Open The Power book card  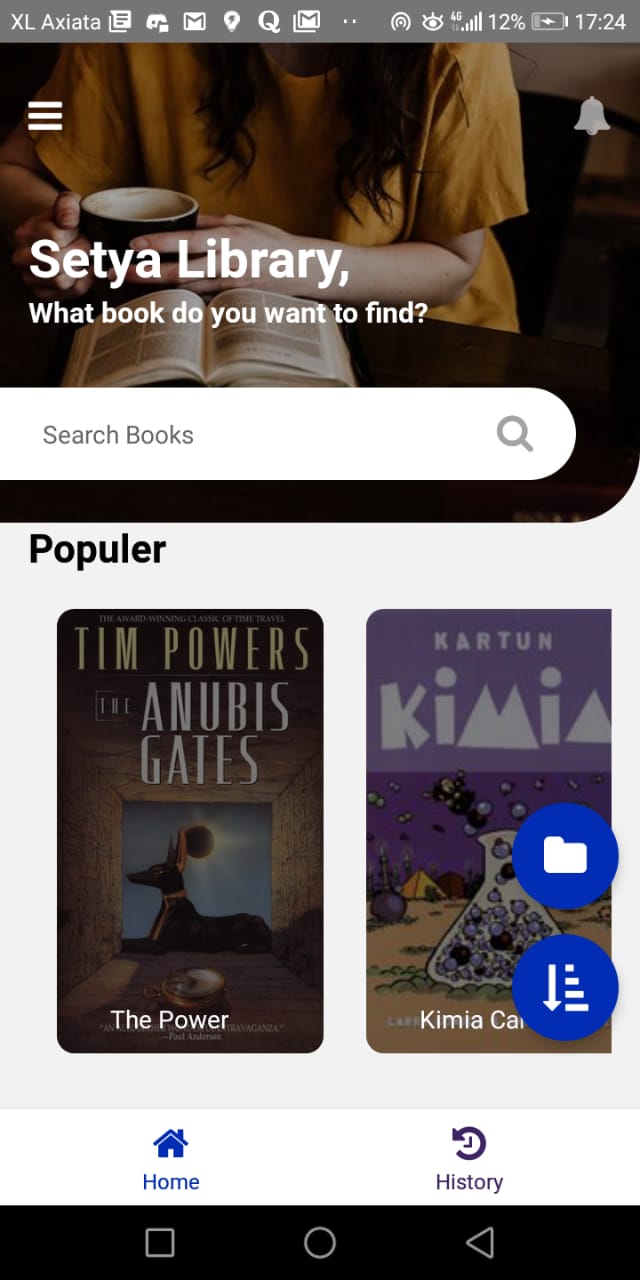pos(190,831)
